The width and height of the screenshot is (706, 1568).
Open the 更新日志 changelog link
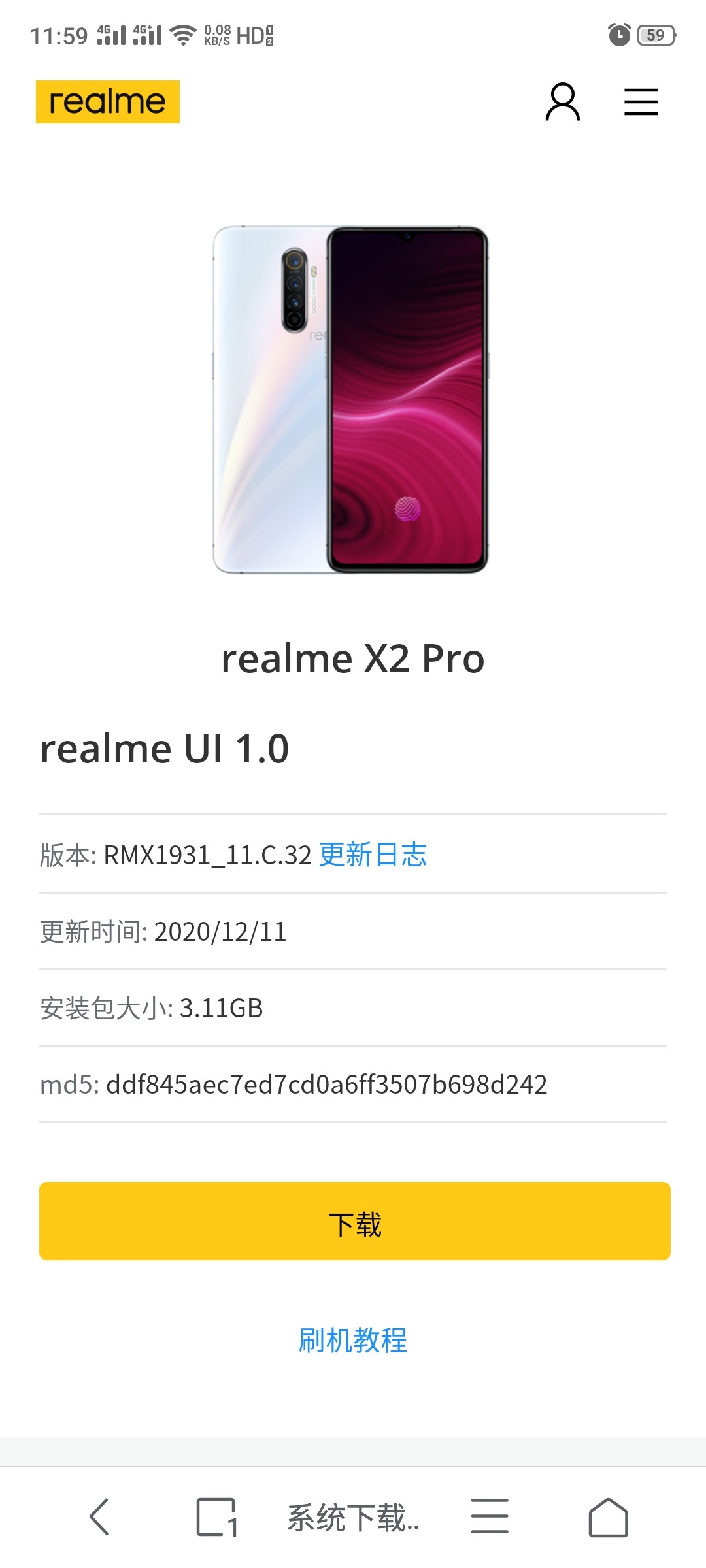pos(373,854)
